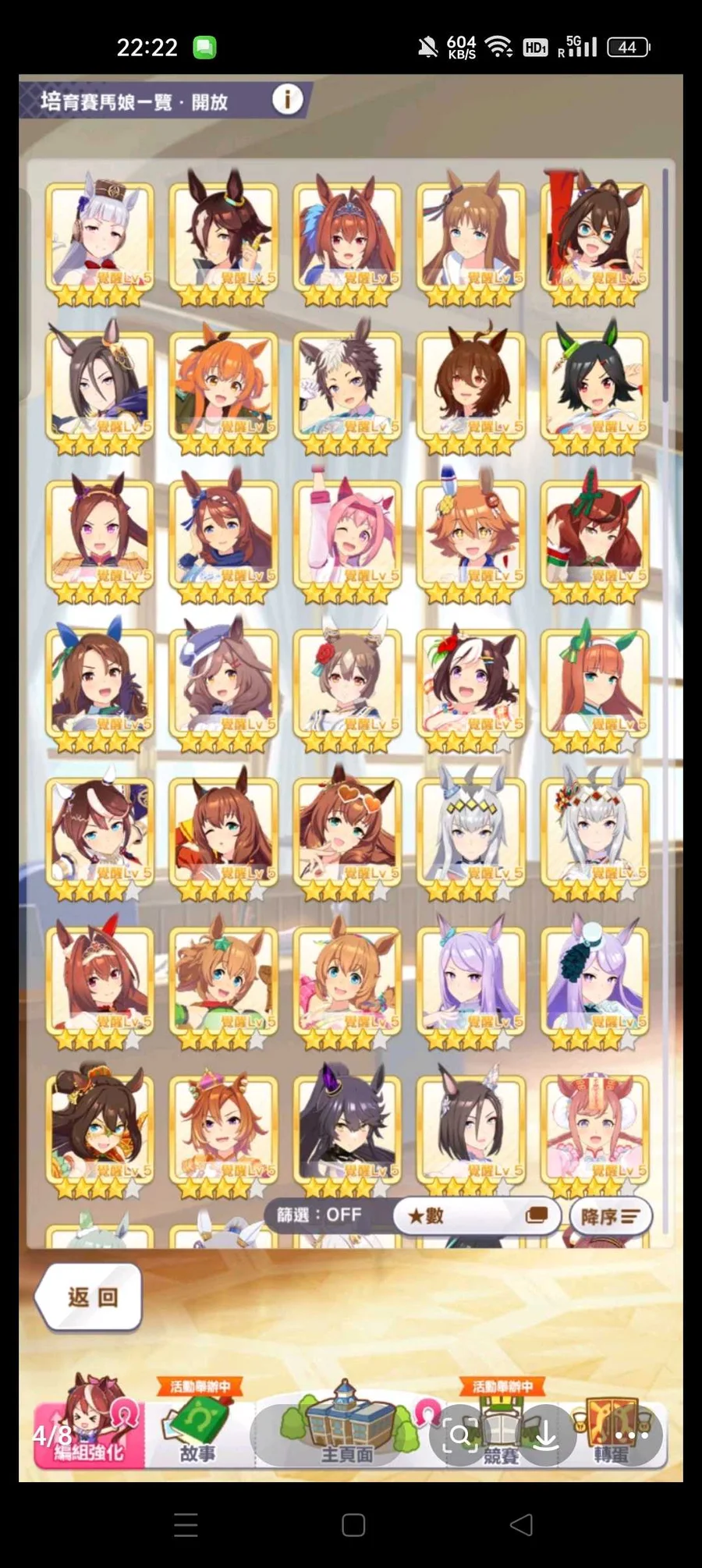Select the orange-haired girl card in second row
The width and height of the screenshot is (702, 1568).
[224, 387]
